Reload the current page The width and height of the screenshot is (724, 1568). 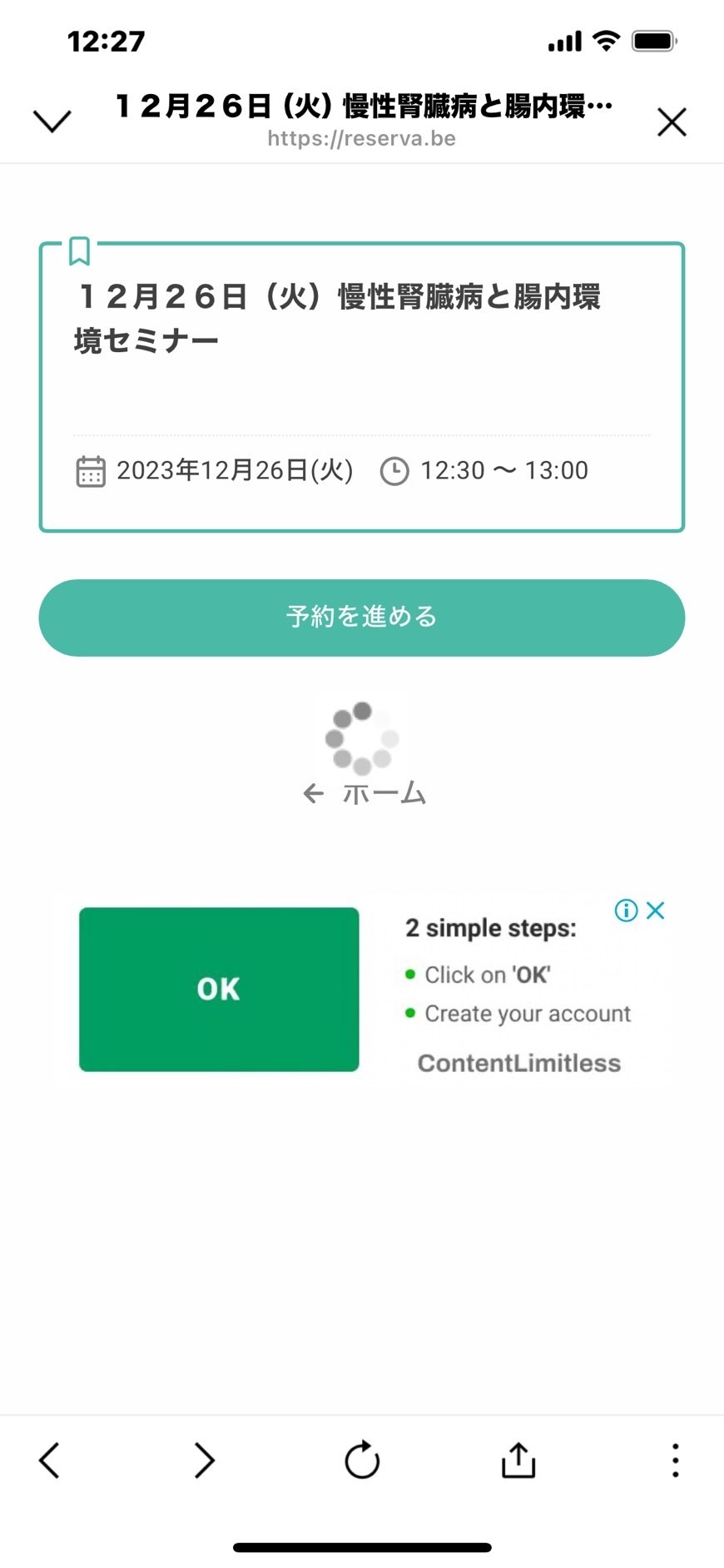coord(362,1461)
